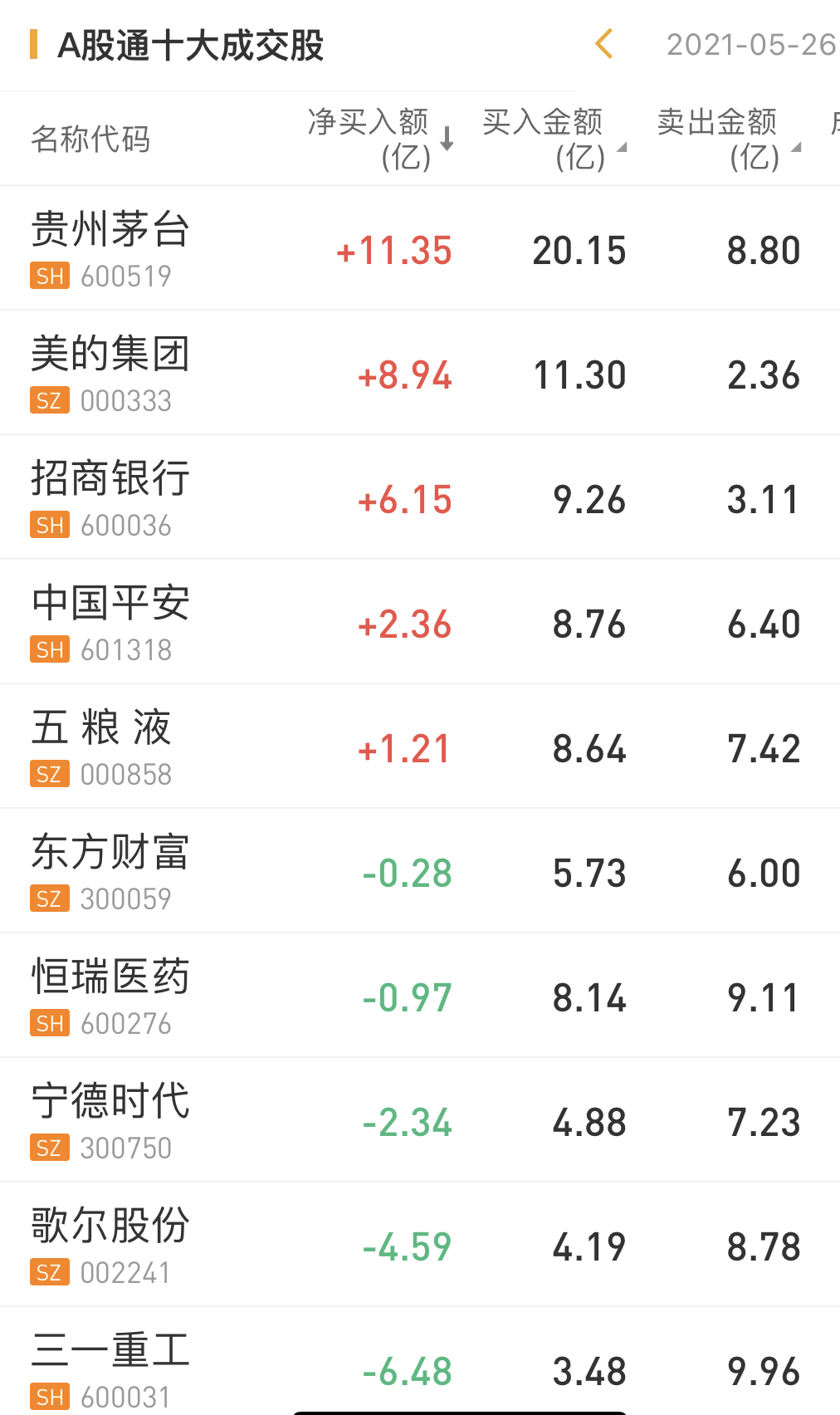Sort by 净买入额 column
840x1415 pixels.
coord(380,139)
